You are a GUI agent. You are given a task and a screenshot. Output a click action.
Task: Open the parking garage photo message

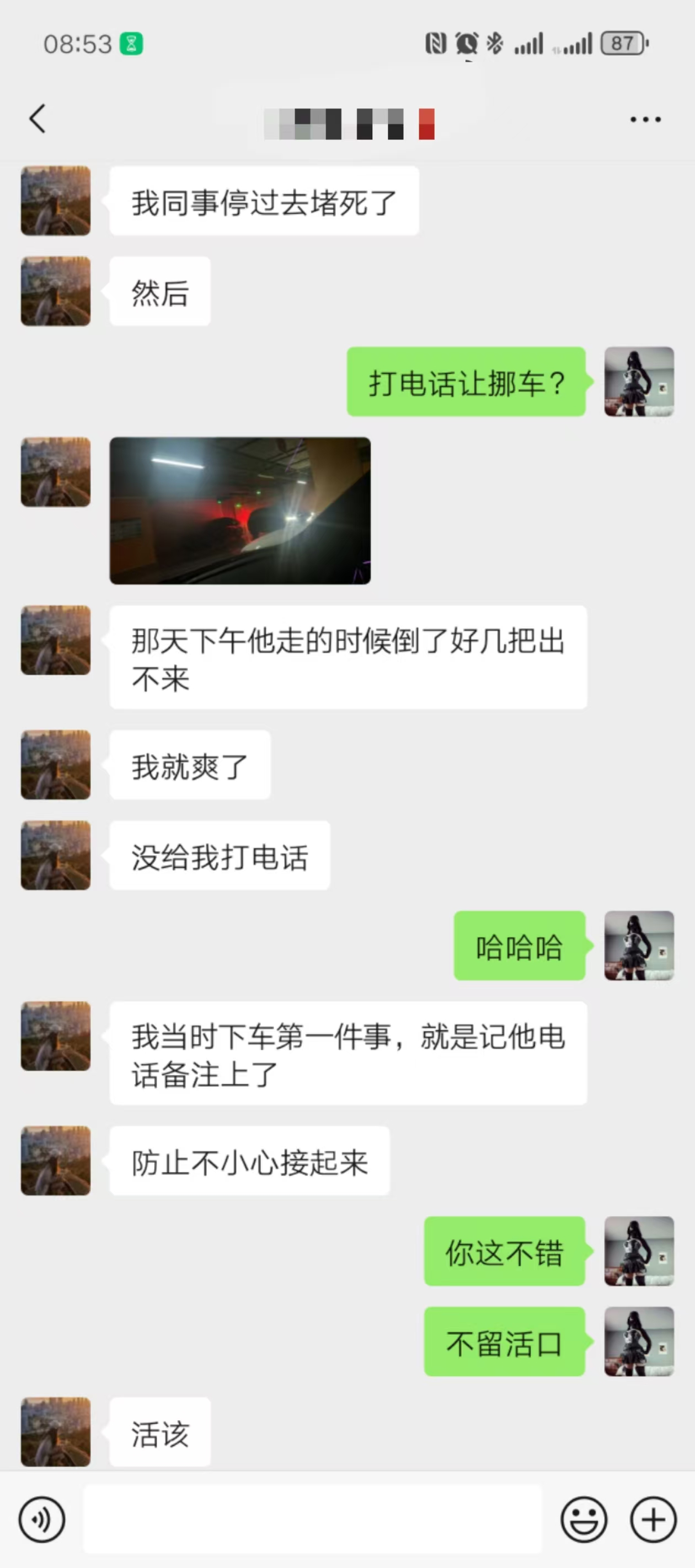coord(240,510)
